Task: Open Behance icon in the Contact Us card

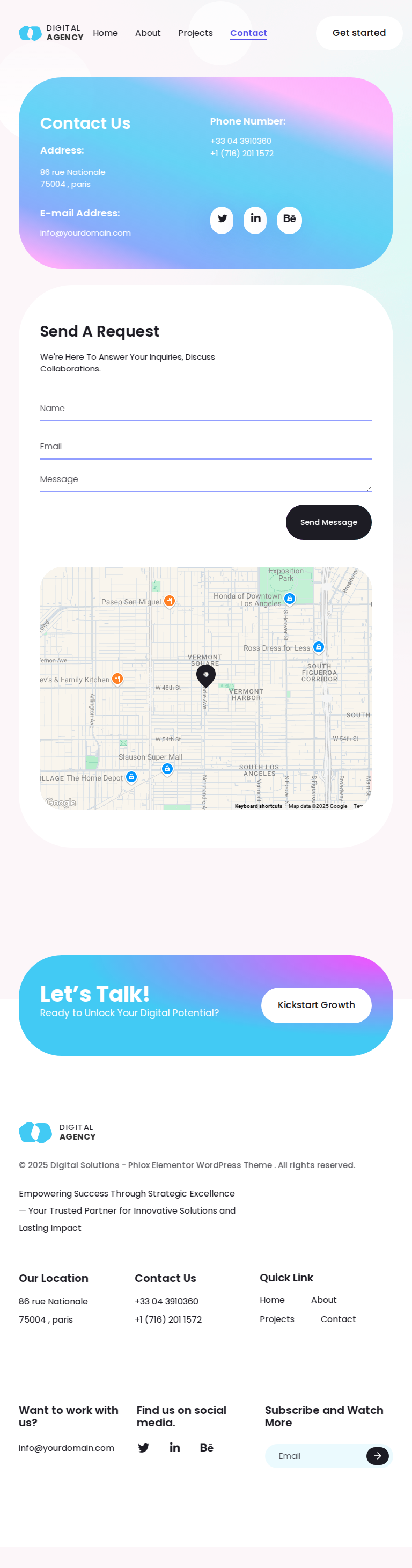Action: (289, 219)
